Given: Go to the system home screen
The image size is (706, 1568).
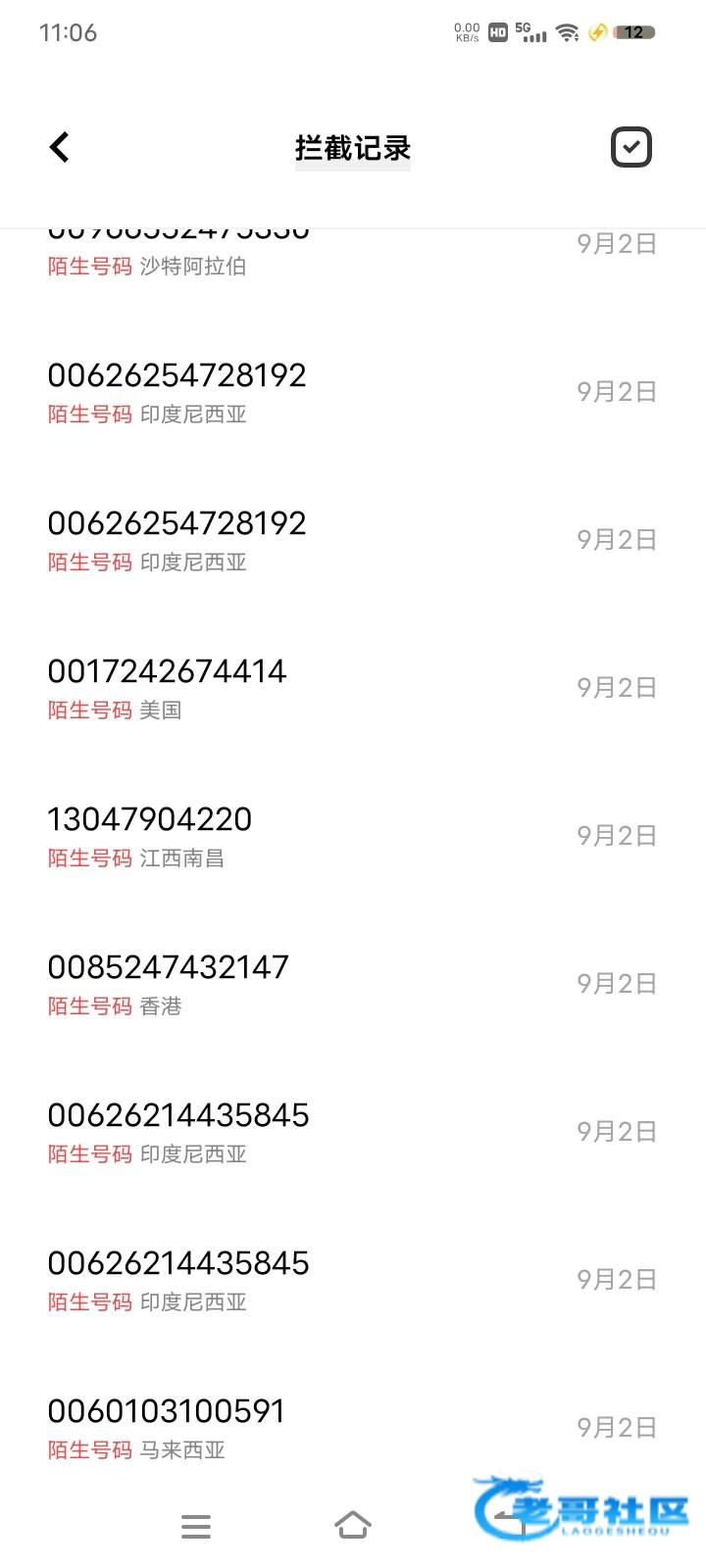Looking at the screenshot, I should [353, 1525].
